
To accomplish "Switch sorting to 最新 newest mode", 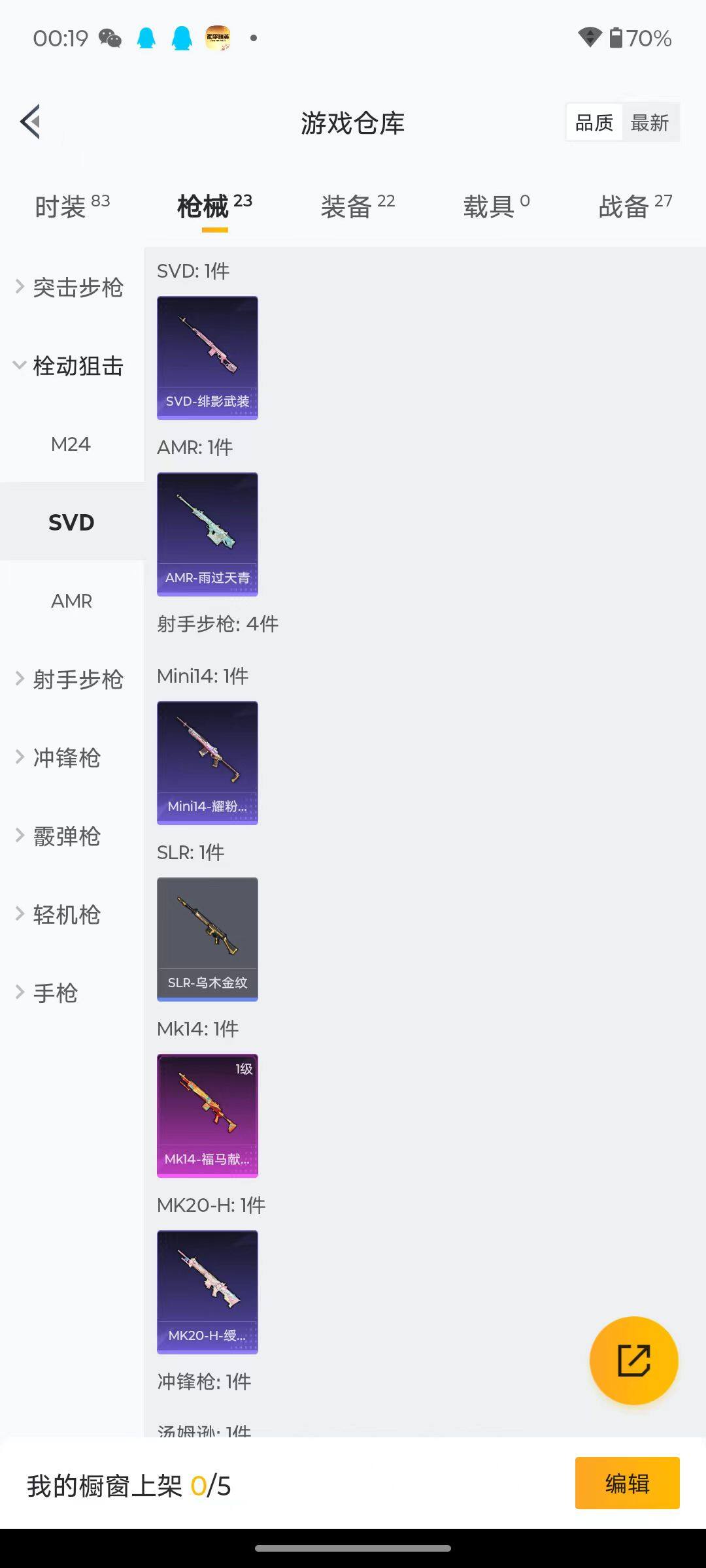I will [650, 122].
